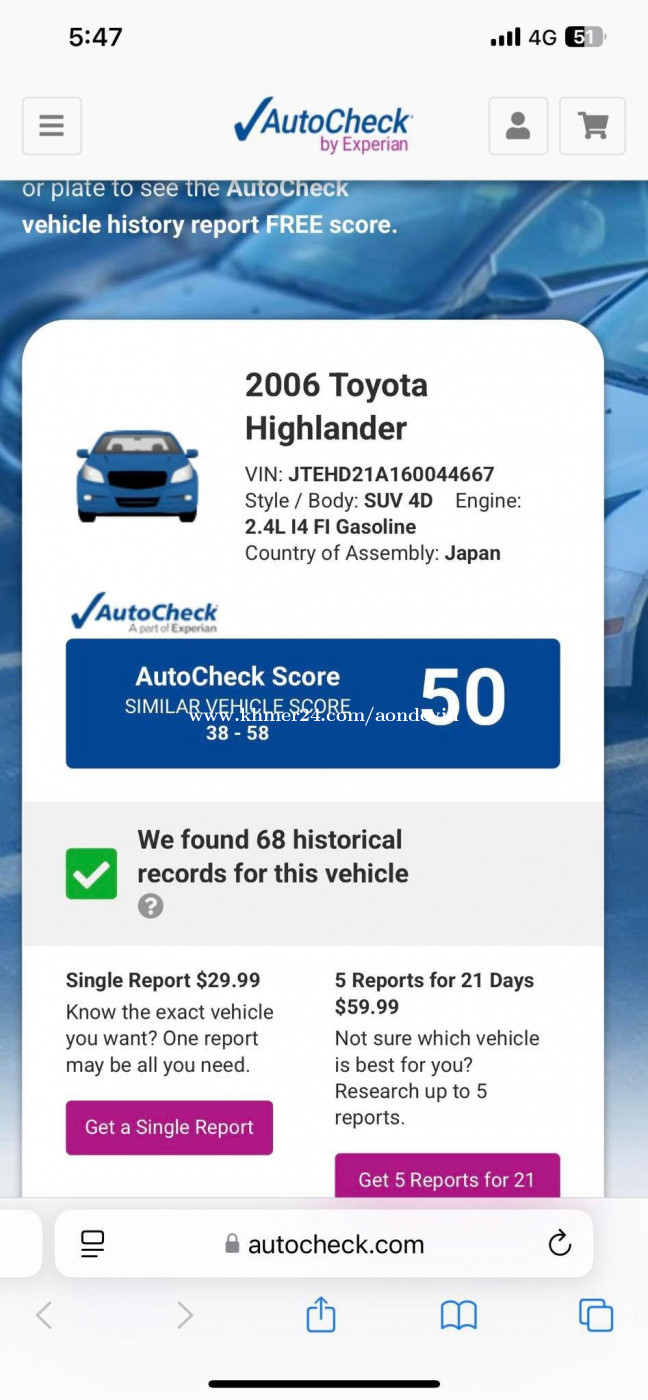Share this page from Safari toolbar
648x1400 pixels.
(321, 1314)
